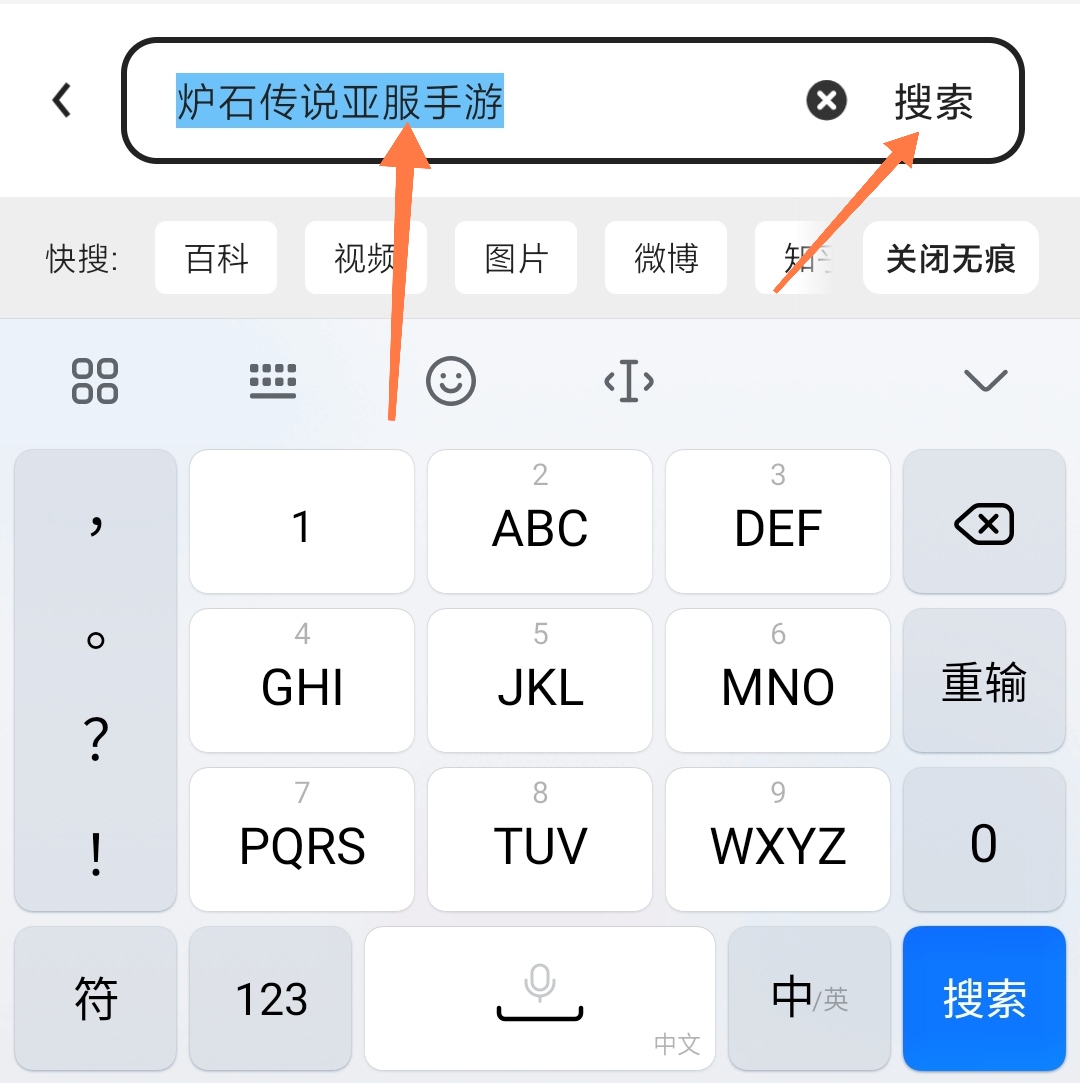Open the keyboard's four-square menu icon
Viewport: 1080px width, 1083px height.
[x=95, y=381]
